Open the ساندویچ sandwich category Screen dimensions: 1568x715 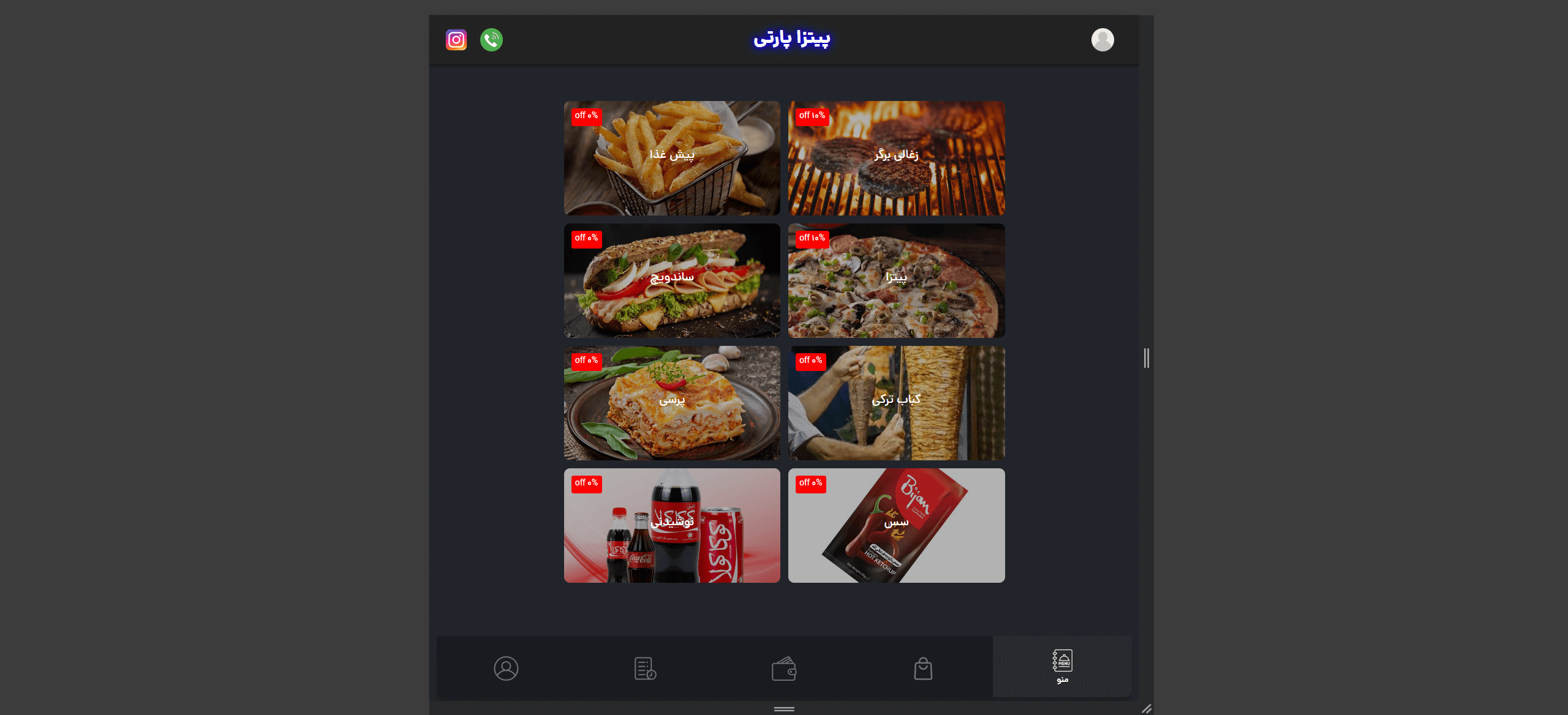tap(672, 280)
